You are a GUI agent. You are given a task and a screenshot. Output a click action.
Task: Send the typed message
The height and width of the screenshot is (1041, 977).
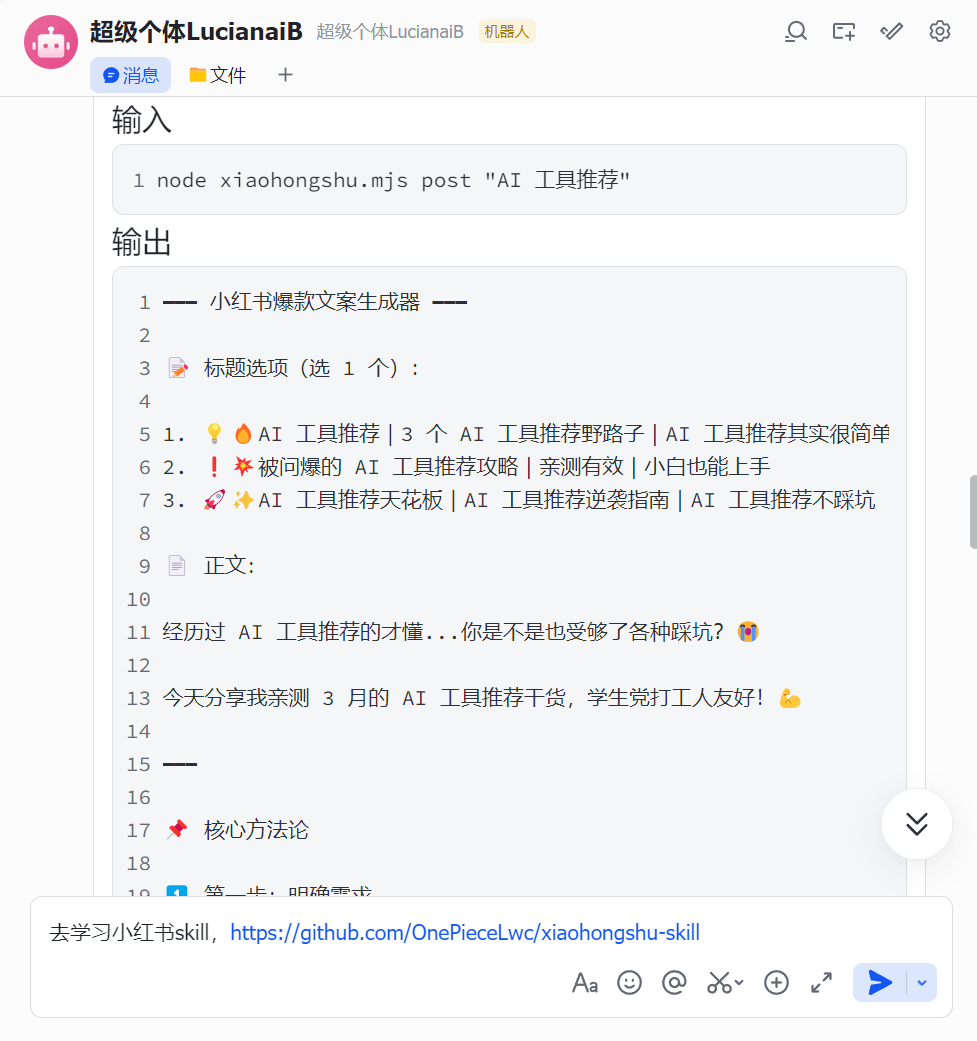[x=880, y=983]
